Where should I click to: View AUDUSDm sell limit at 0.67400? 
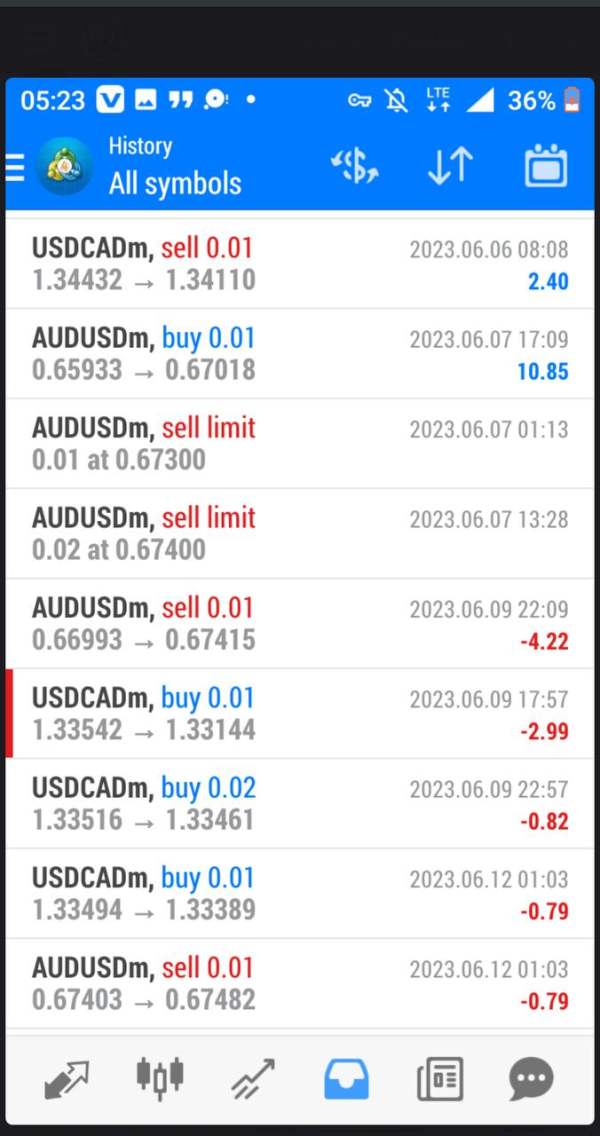(300, 534)
